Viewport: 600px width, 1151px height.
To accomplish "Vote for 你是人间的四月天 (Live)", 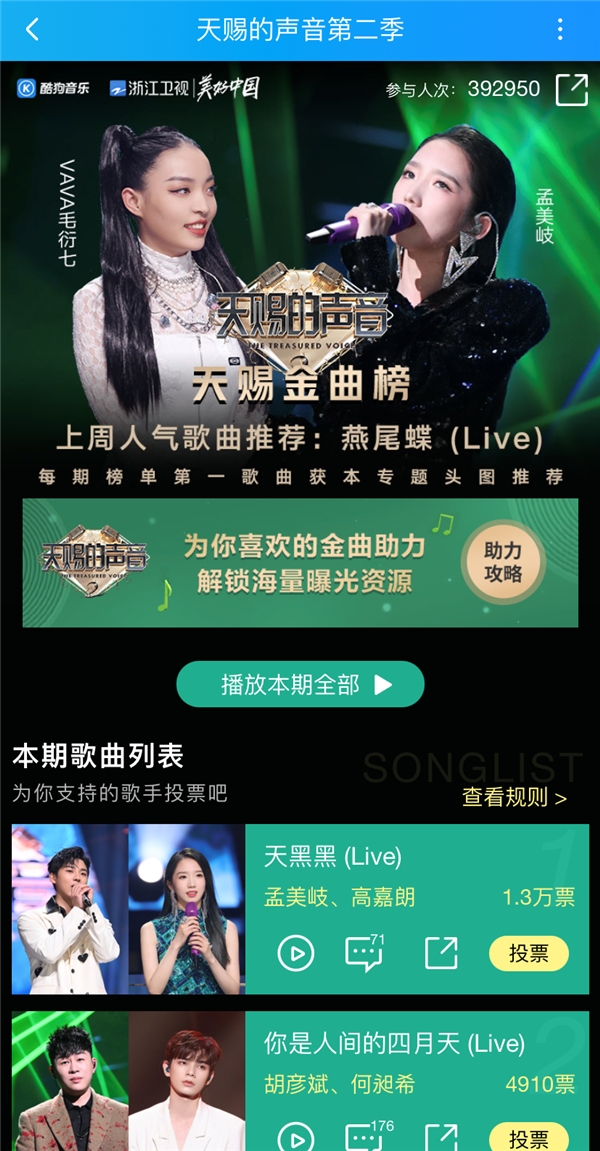I will click(528, 1138).
